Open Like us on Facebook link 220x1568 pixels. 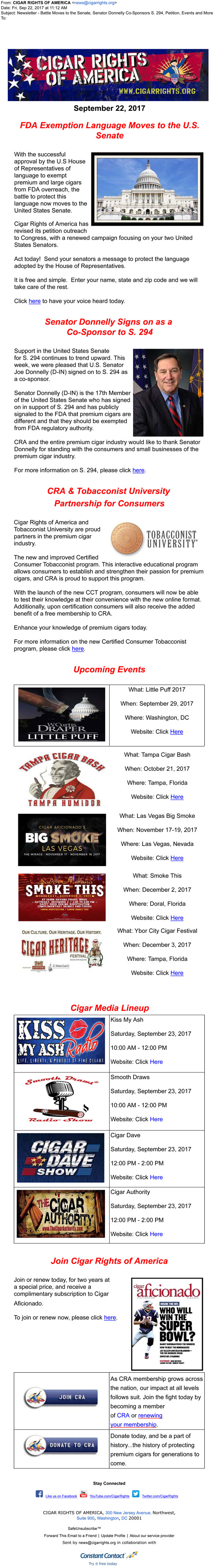(61, 1496)
